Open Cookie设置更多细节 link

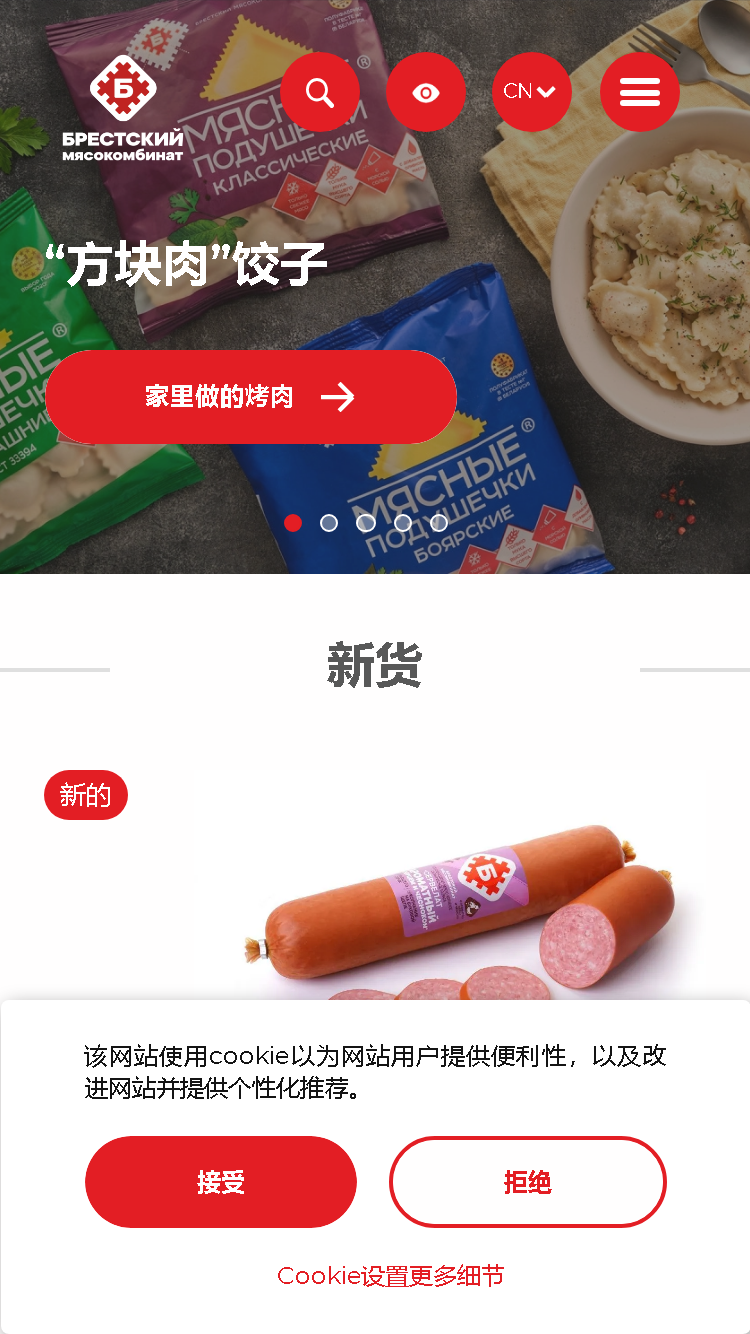(391, 1276)
